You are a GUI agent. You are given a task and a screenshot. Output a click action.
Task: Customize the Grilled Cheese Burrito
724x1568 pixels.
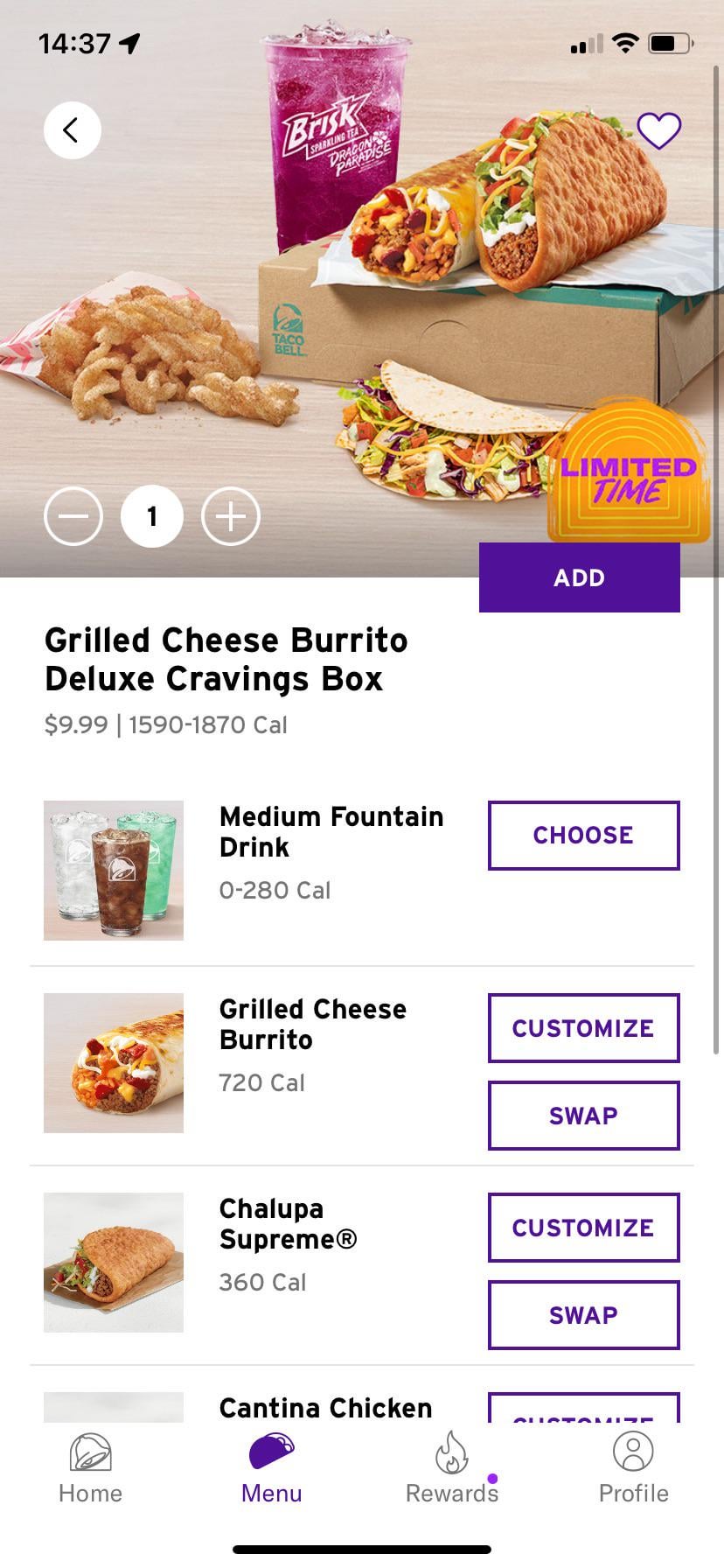coord(583,1028)
